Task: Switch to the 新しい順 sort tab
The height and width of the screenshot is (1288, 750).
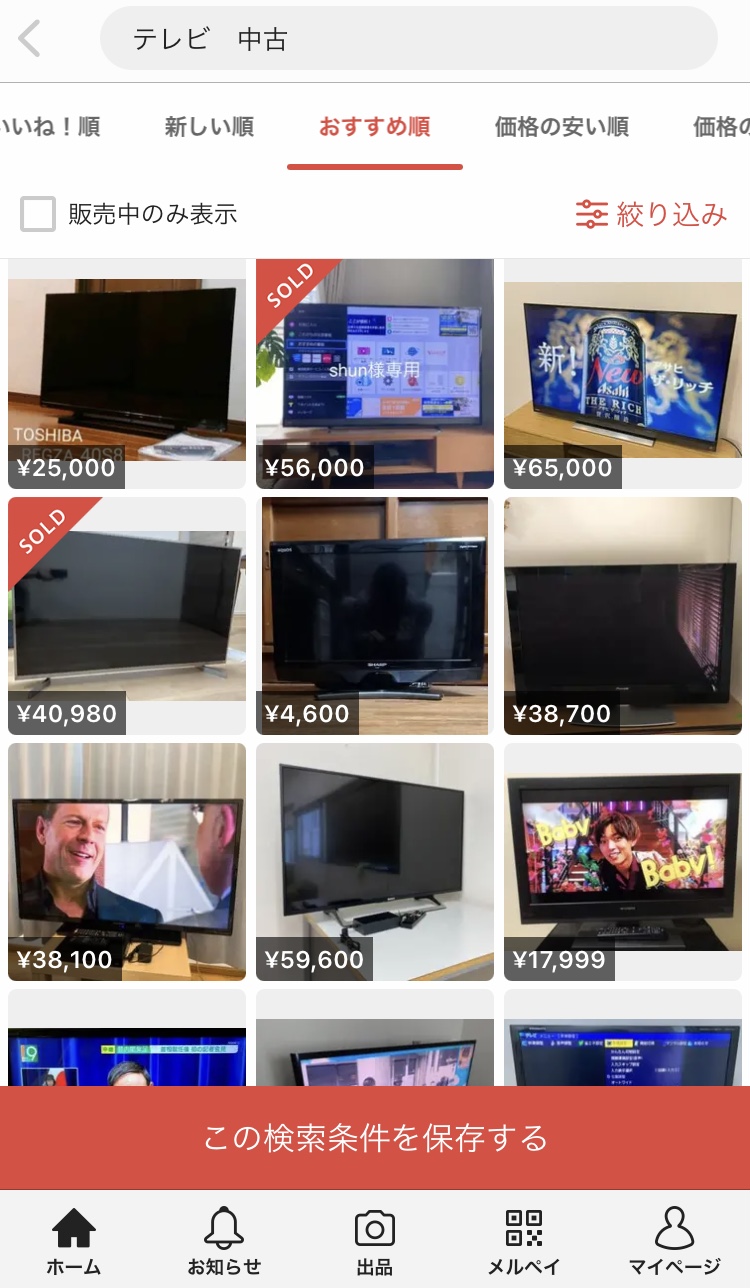Action: point(209,127)
